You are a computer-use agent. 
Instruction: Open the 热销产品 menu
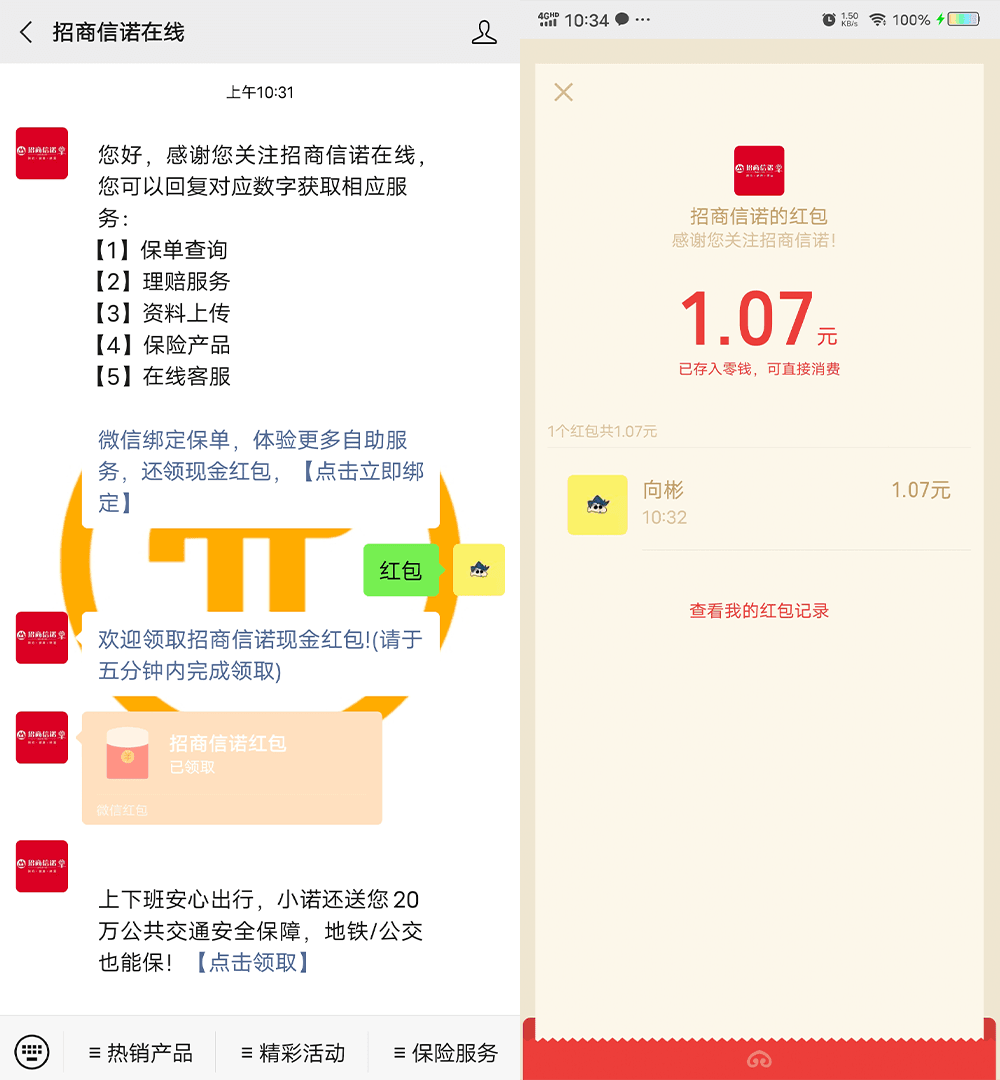pos(140,1052)
